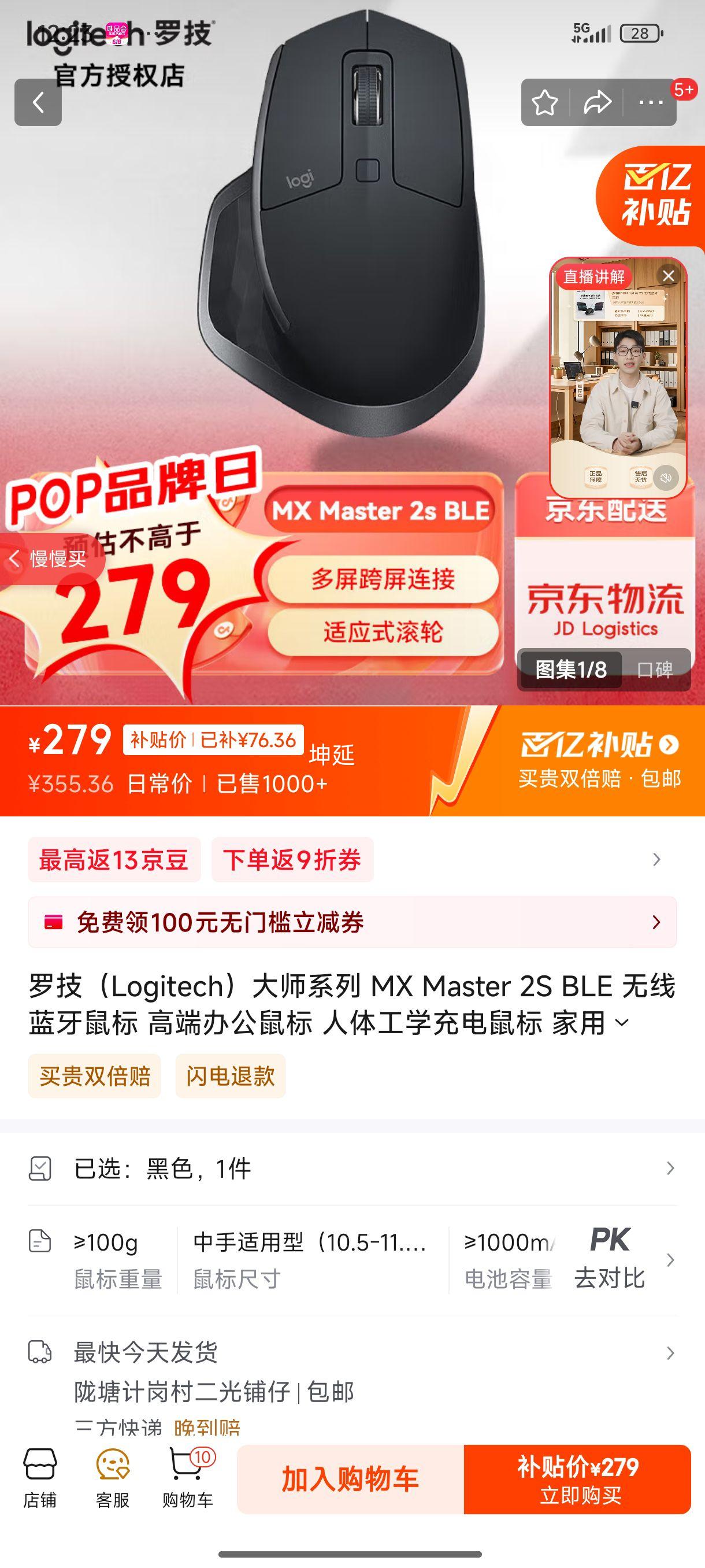Screen dimensions: 705x1568
Task: Switch to the 口碑 tab
Action: [x=655, y=670]
